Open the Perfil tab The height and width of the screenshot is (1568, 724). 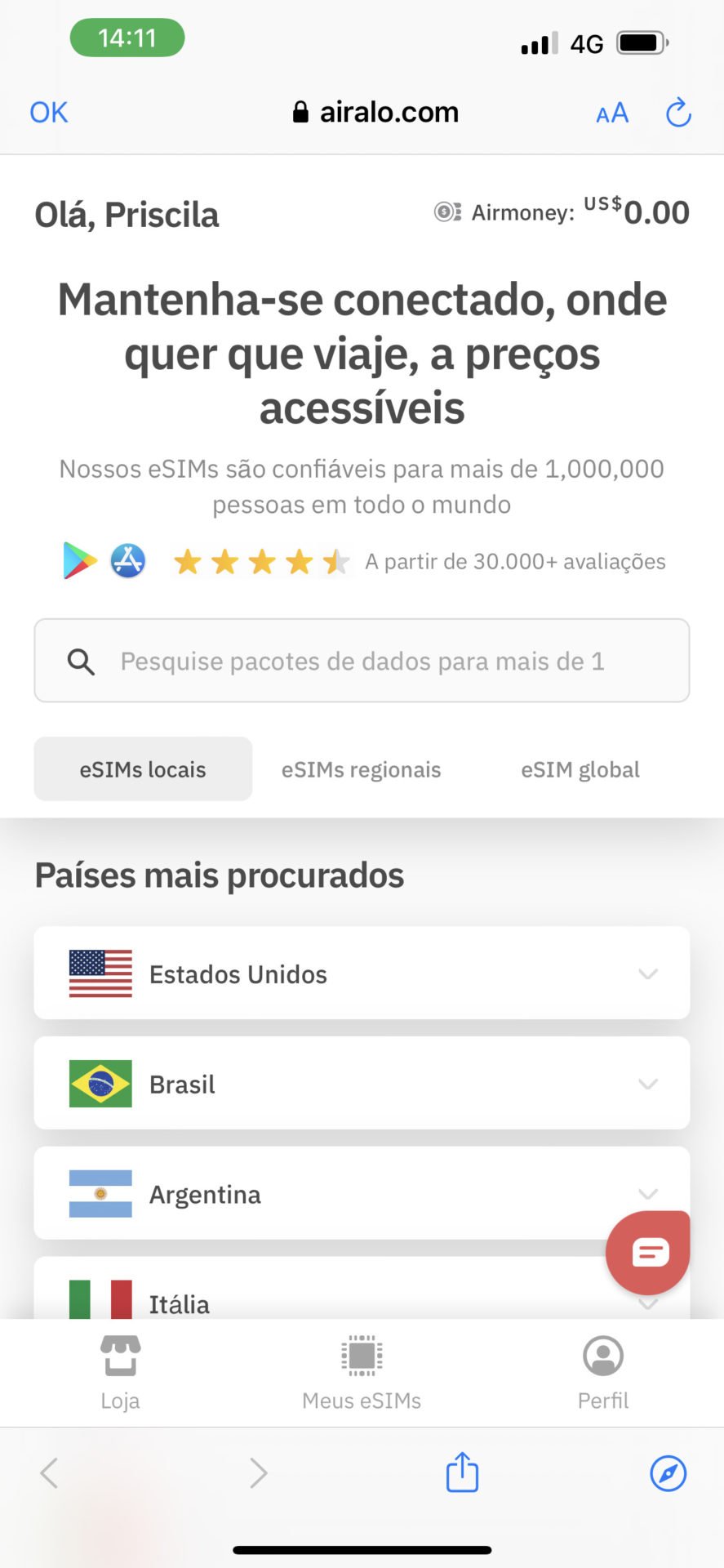tap(603, 1372)
